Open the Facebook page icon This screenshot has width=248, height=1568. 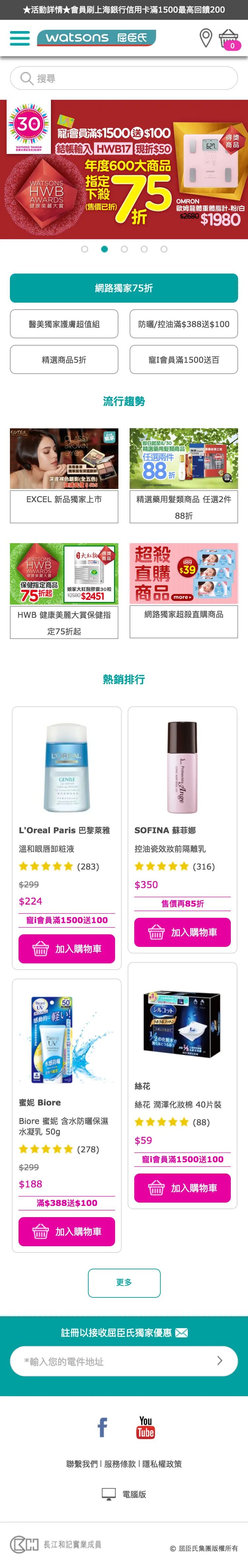point(103,1426)
